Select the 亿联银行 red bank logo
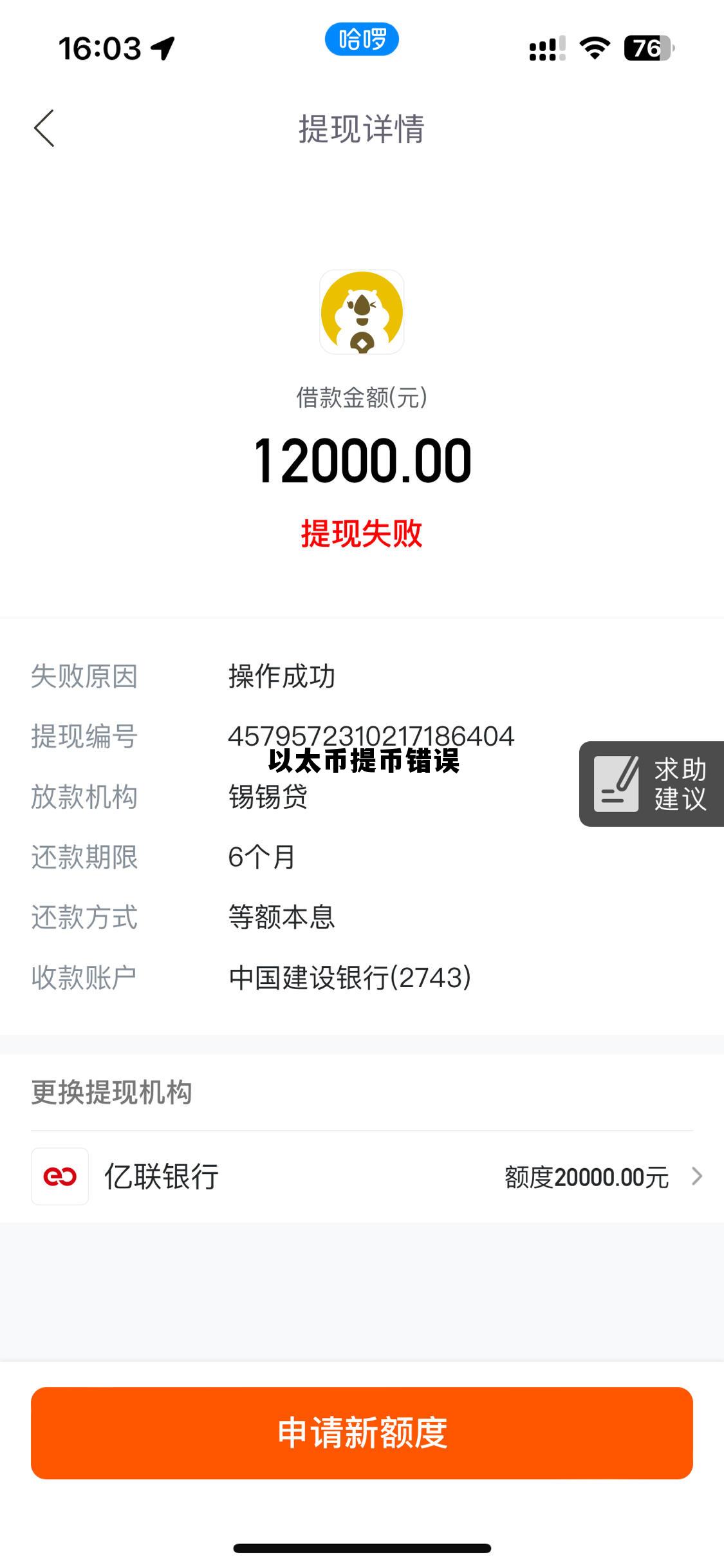Viewport: 724px width, 1568px height. click(x=60, y=1176)
